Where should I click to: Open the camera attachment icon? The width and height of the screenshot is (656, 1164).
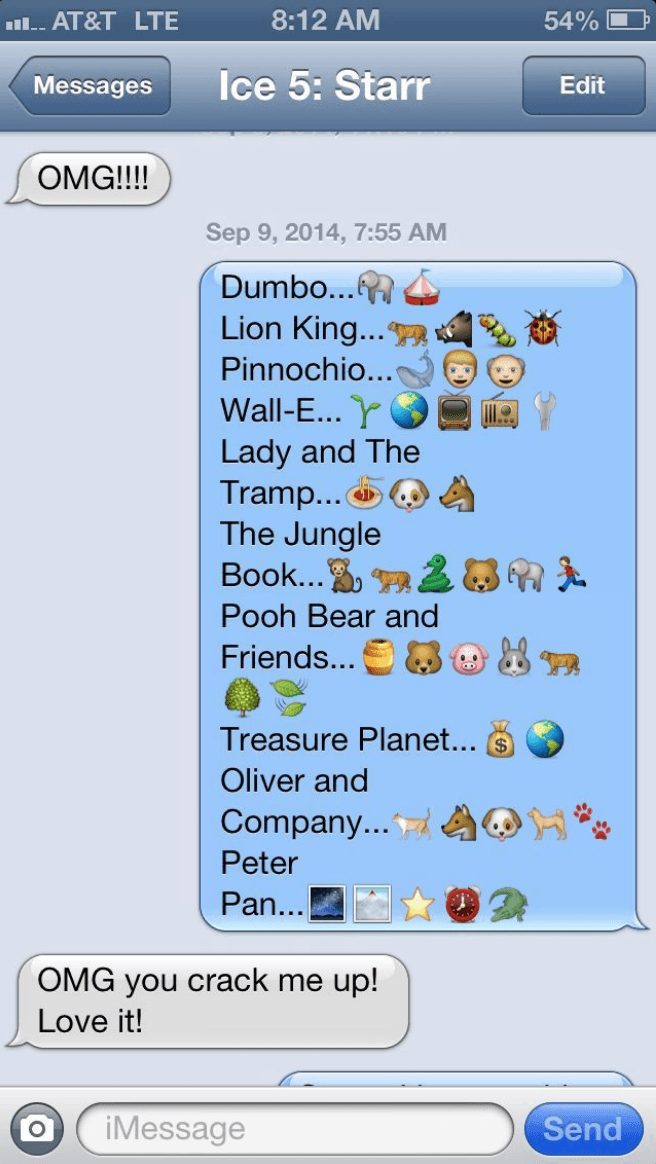(37, 1129)
